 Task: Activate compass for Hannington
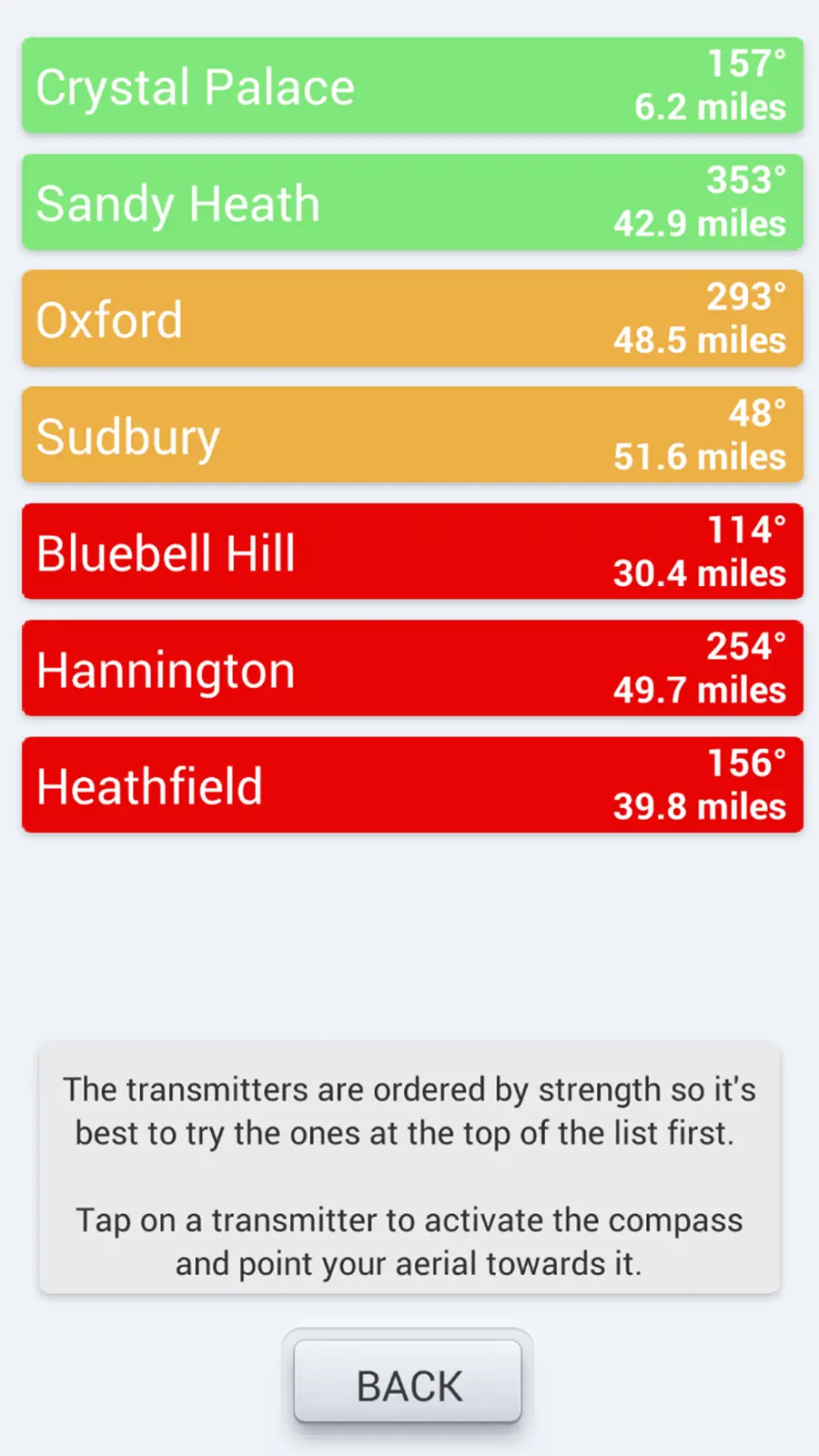412,668
